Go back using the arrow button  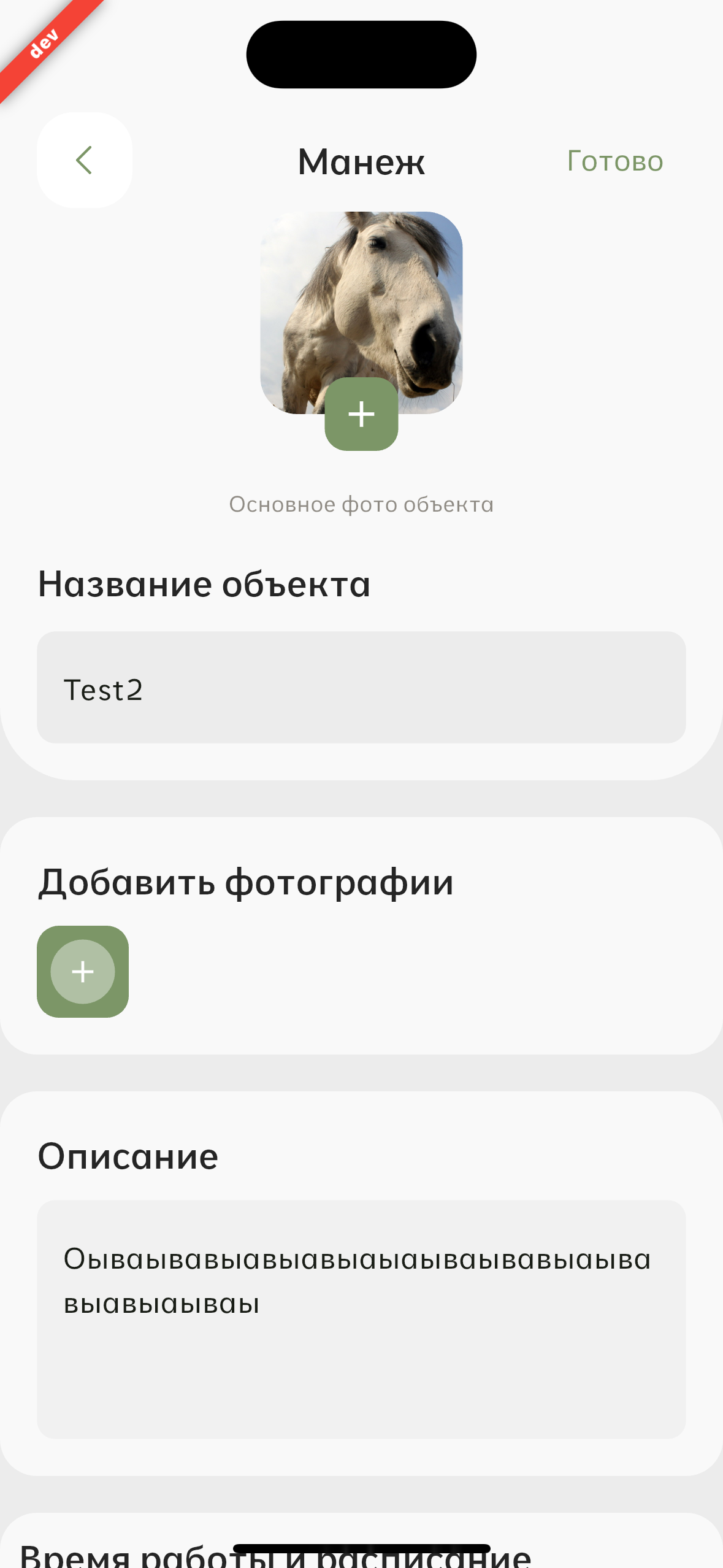(x=85, y=160)
